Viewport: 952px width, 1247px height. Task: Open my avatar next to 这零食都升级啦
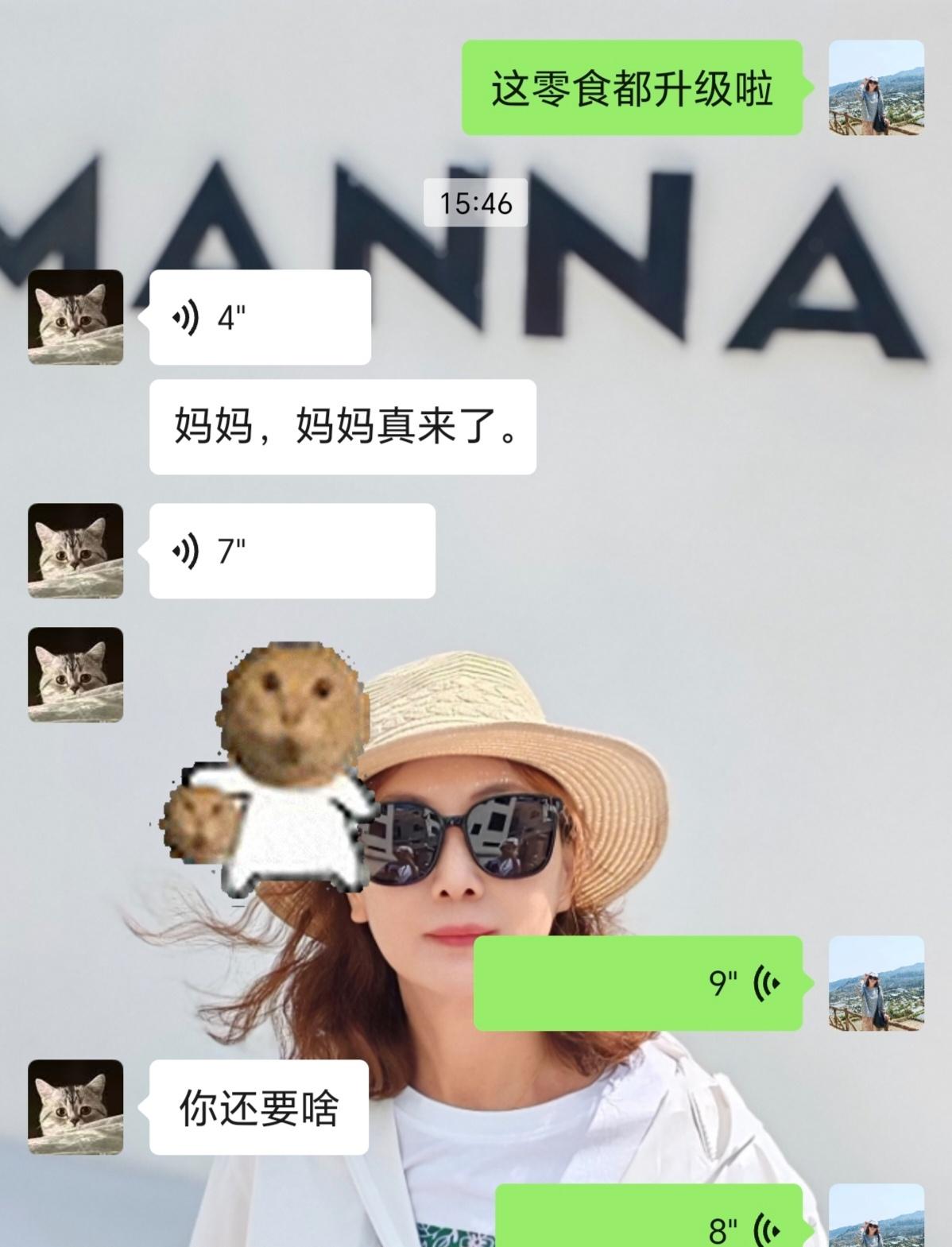pos(876,87)
